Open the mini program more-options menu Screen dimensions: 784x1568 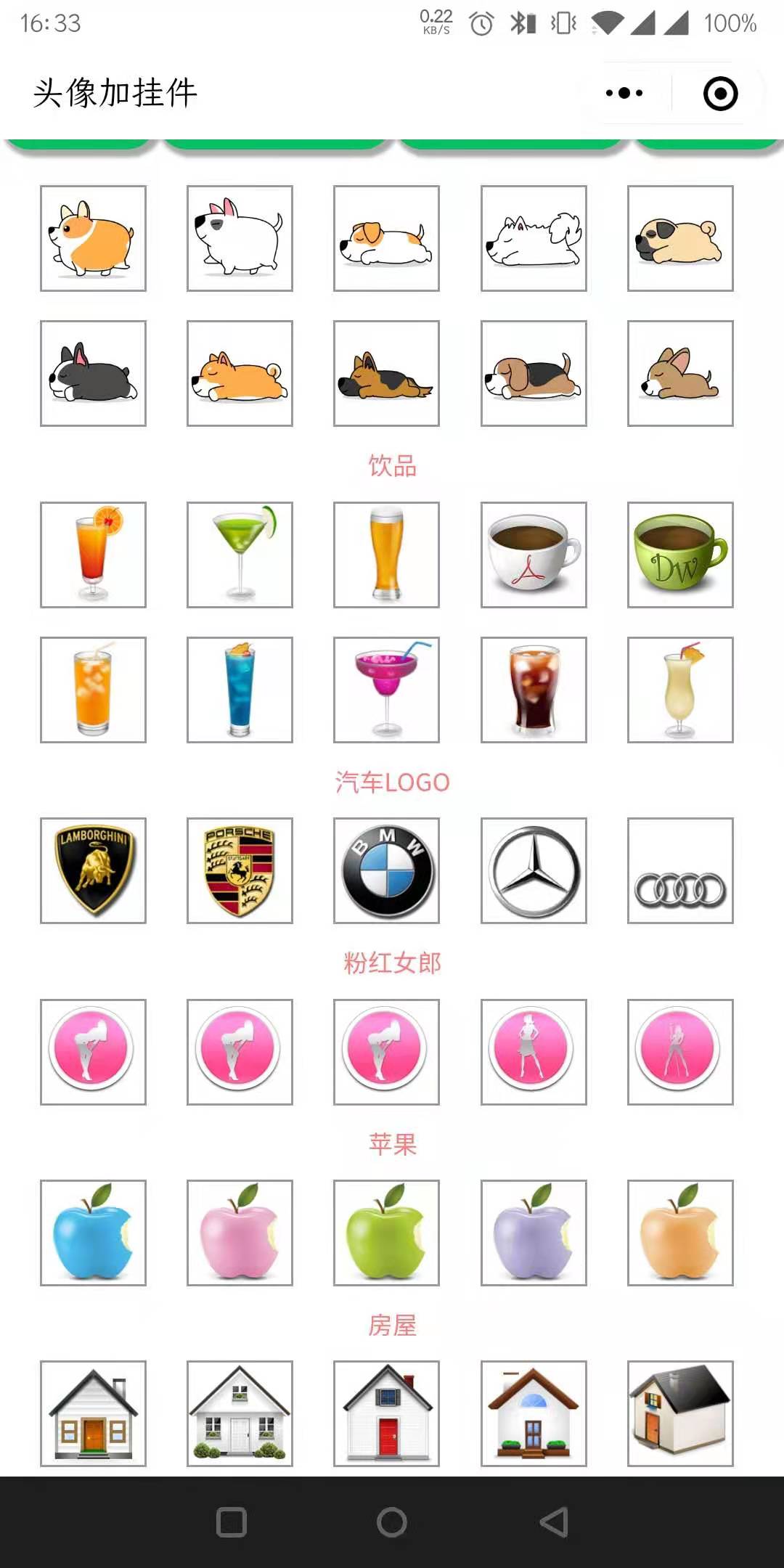tap(624, 93)
